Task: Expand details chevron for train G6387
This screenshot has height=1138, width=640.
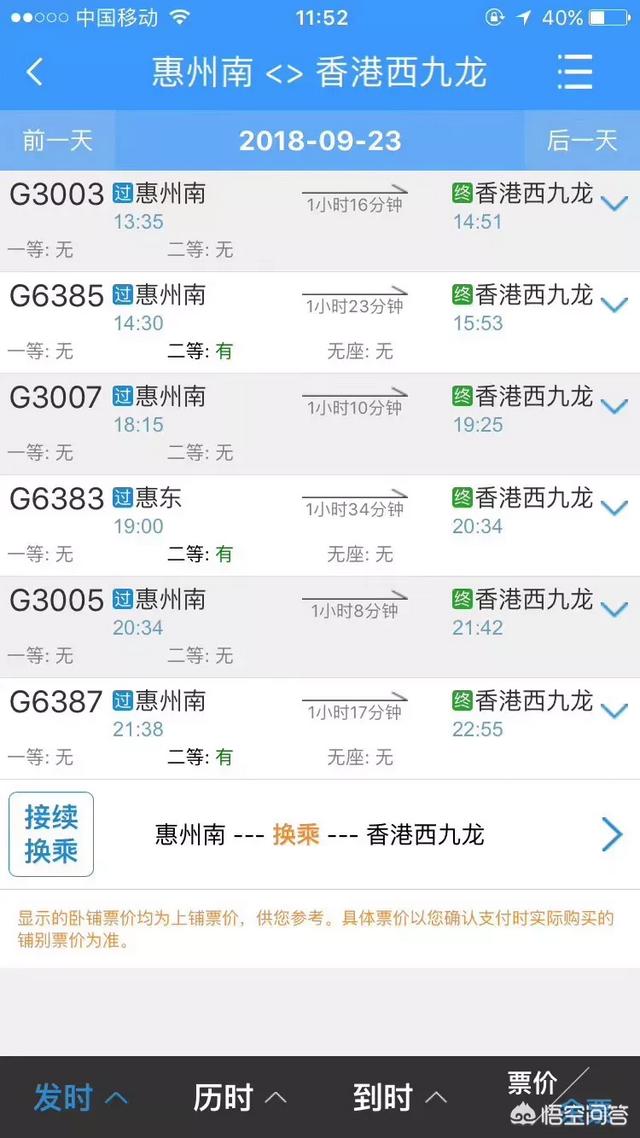Action: pyautogui.click(x=616, y=711)
